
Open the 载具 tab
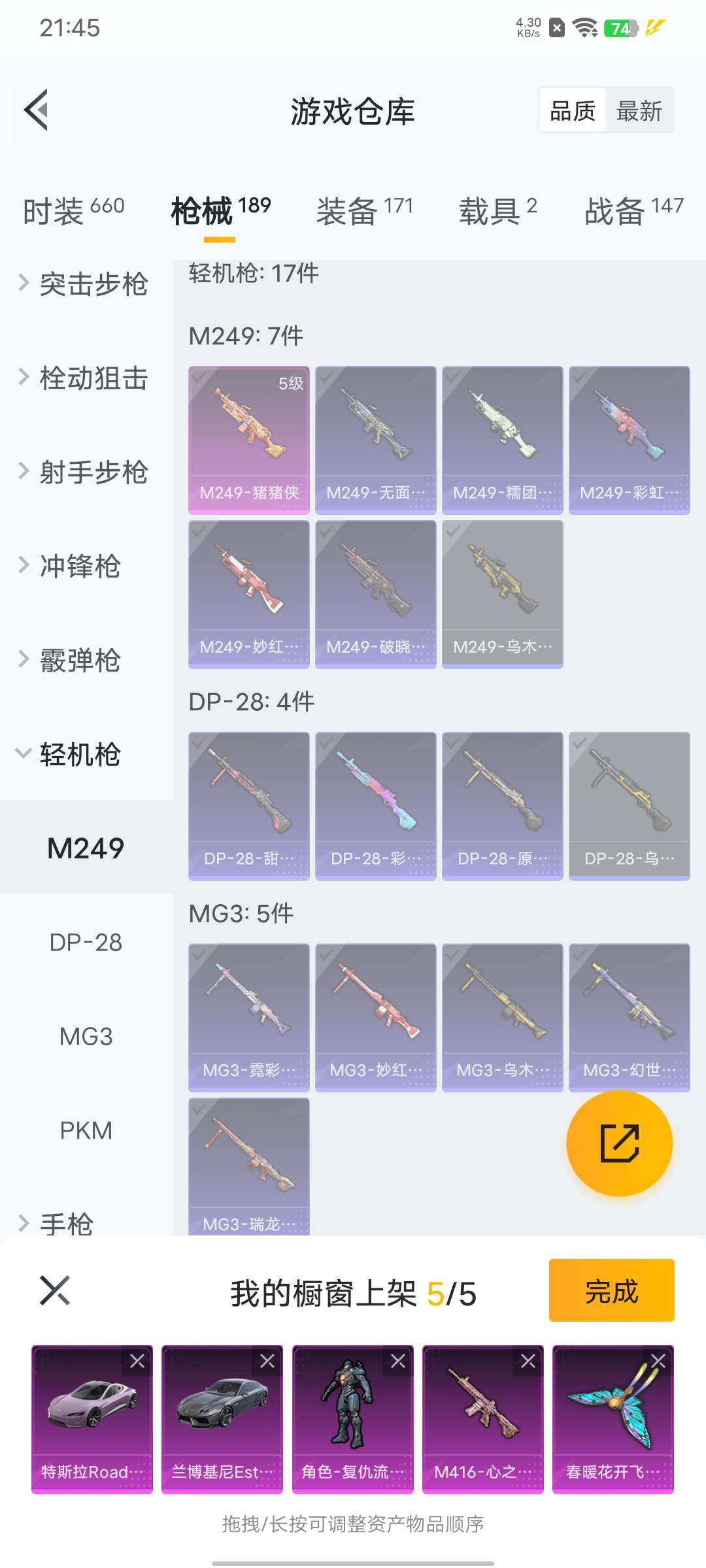[497, 210]
